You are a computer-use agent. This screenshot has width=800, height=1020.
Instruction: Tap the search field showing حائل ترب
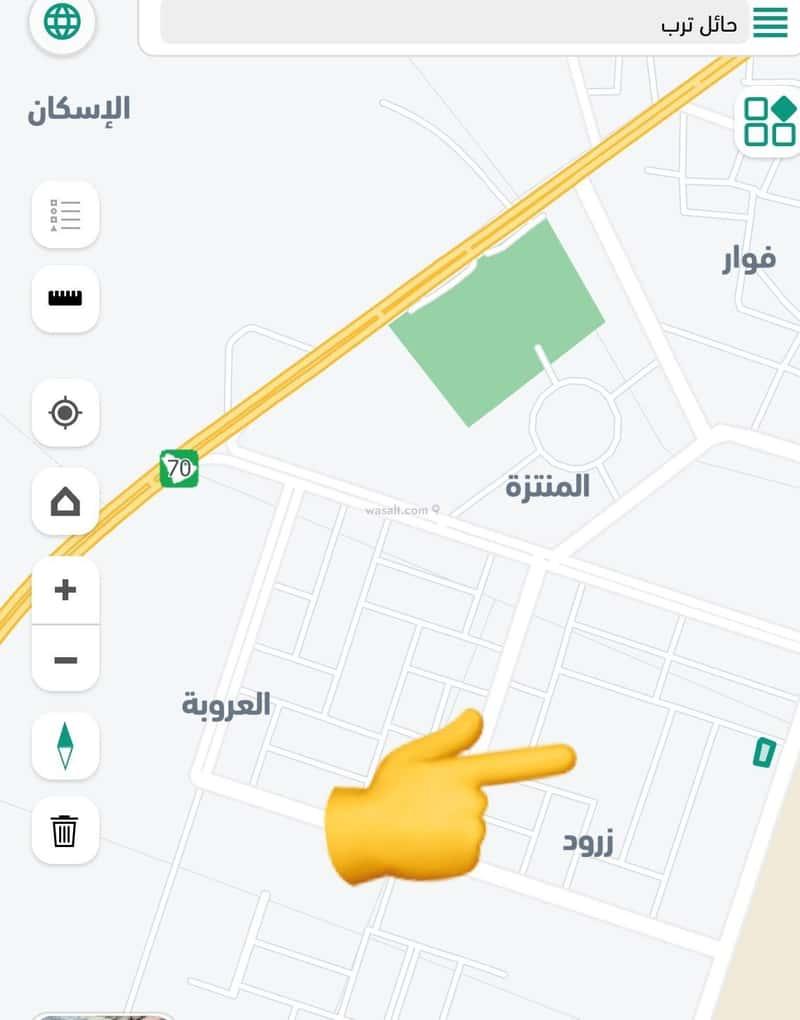pos(450,24)
